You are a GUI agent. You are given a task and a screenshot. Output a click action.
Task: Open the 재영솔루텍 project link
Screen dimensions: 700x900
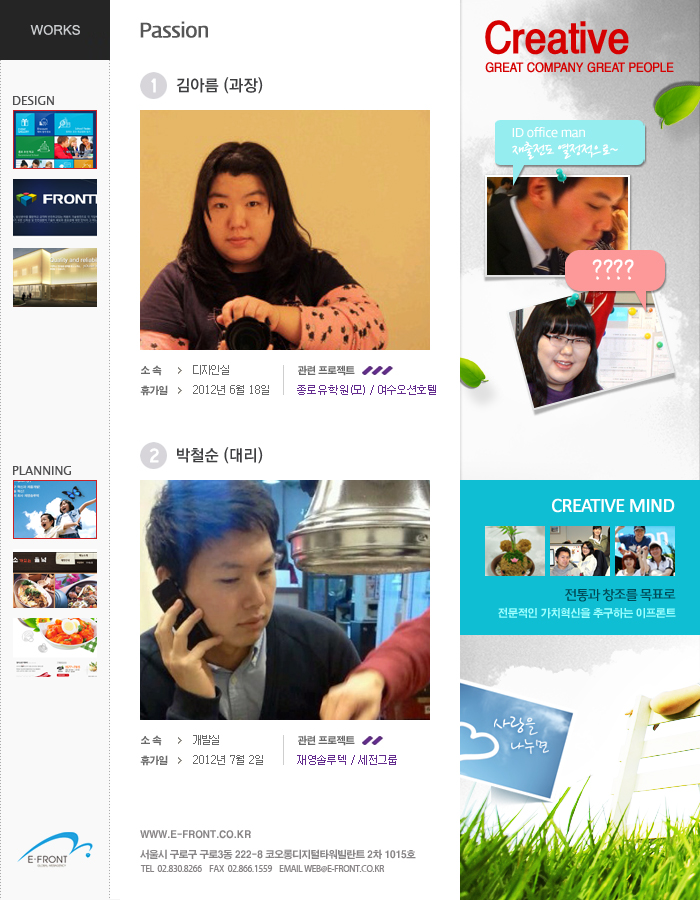click(x=321, y=761)
